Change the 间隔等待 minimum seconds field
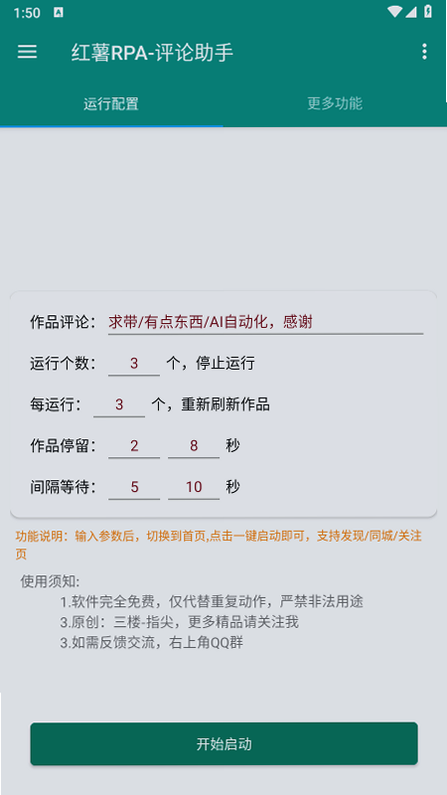Image resolution: width=447 pixels, height=795 pixels. pos(134,487)
